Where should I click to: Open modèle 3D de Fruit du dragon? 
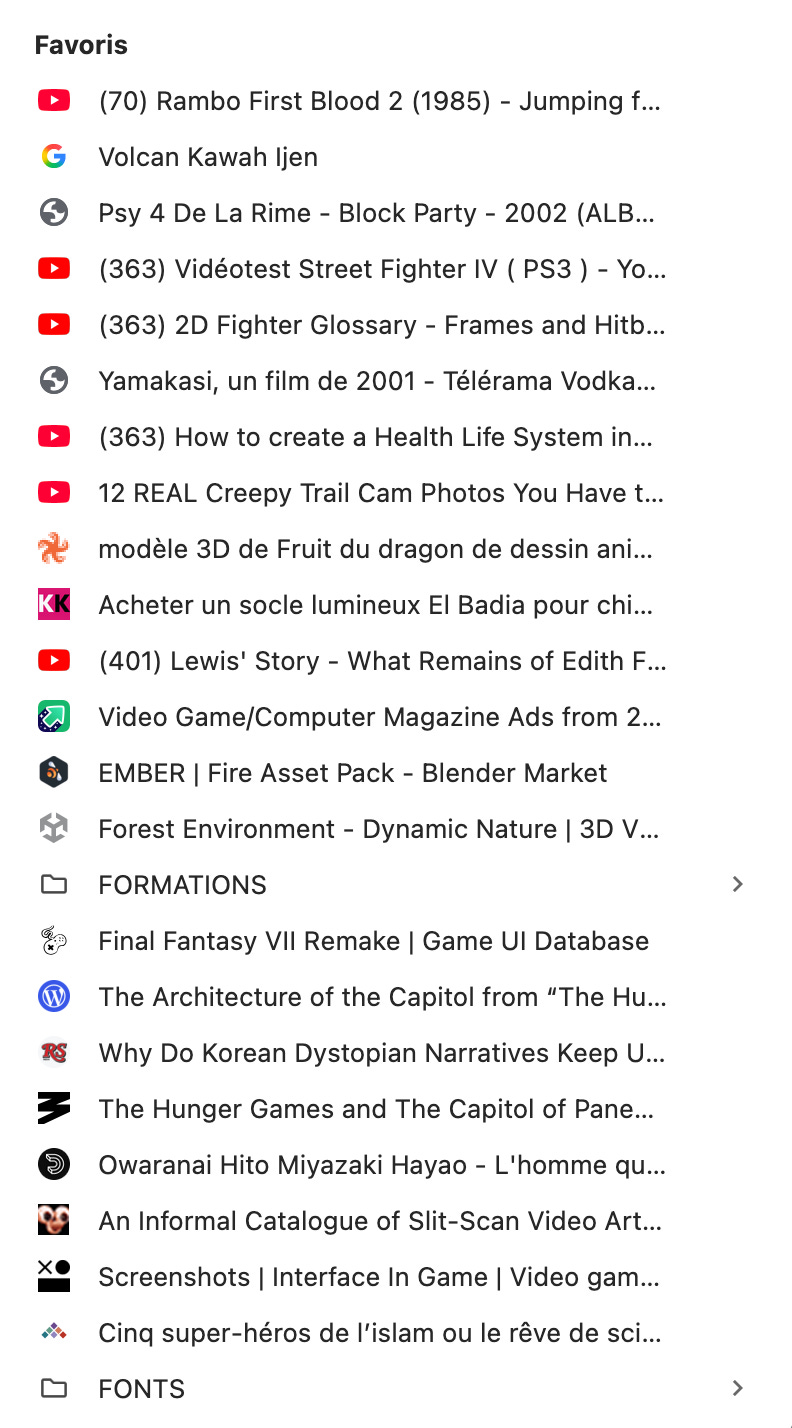(x=396, y=549)
